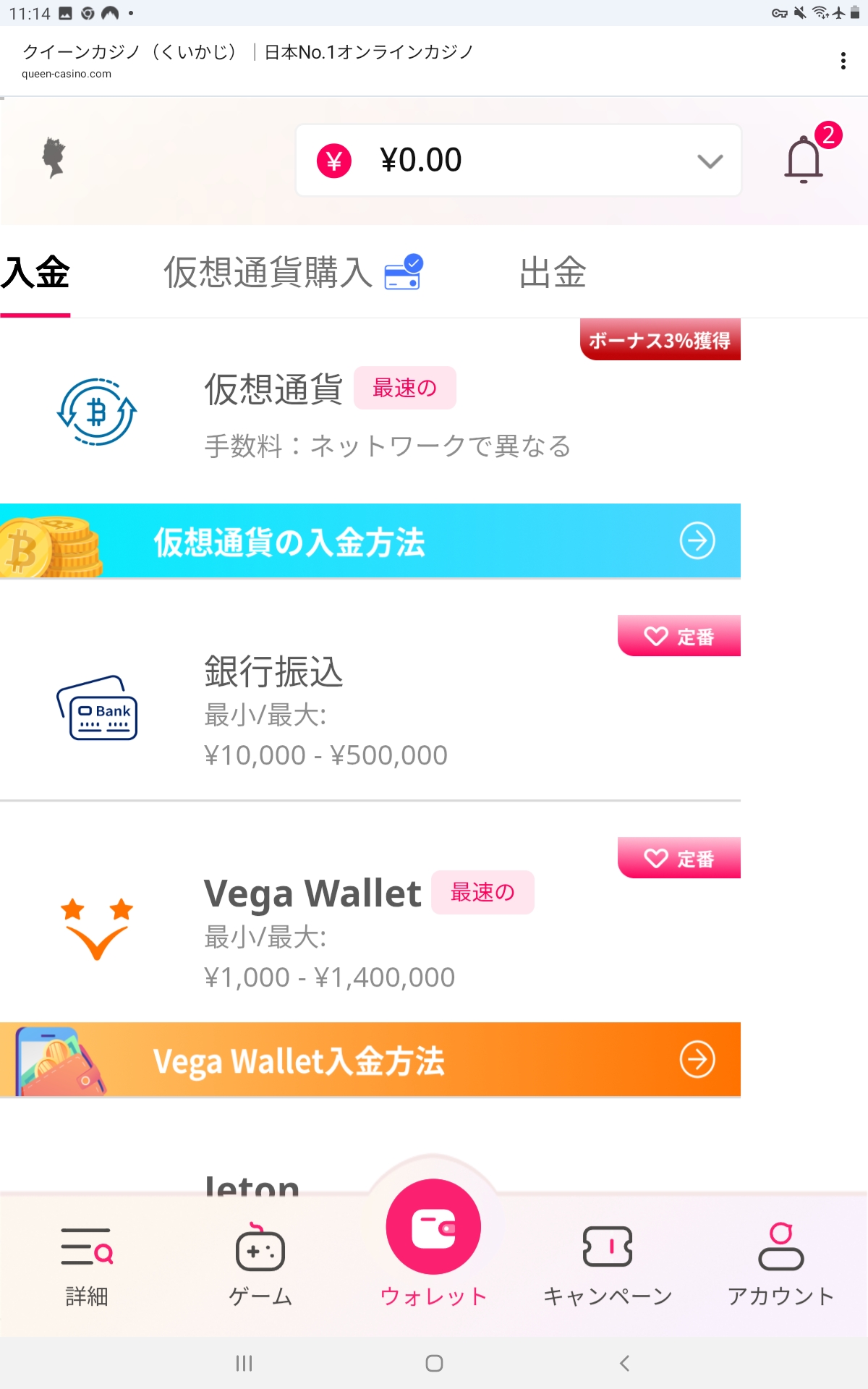Open the ボーナス3%獲得 red label

(659, 339)
